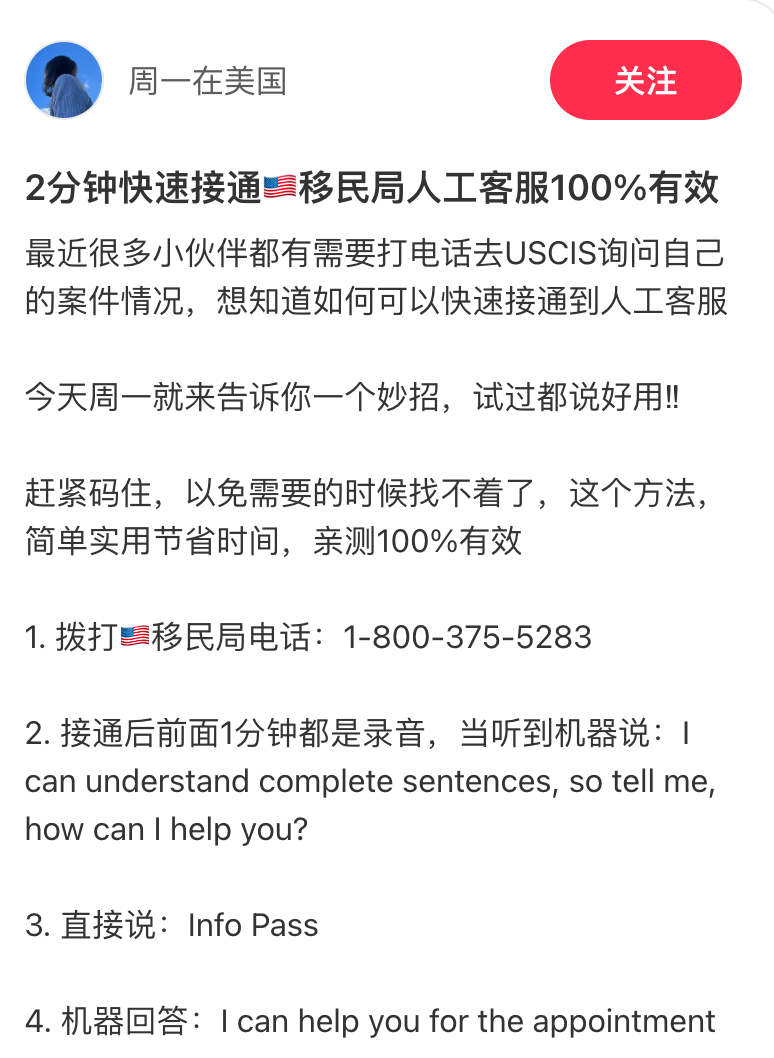Open author name 周一在美国

pyautogui.click(x=207, y=81)
